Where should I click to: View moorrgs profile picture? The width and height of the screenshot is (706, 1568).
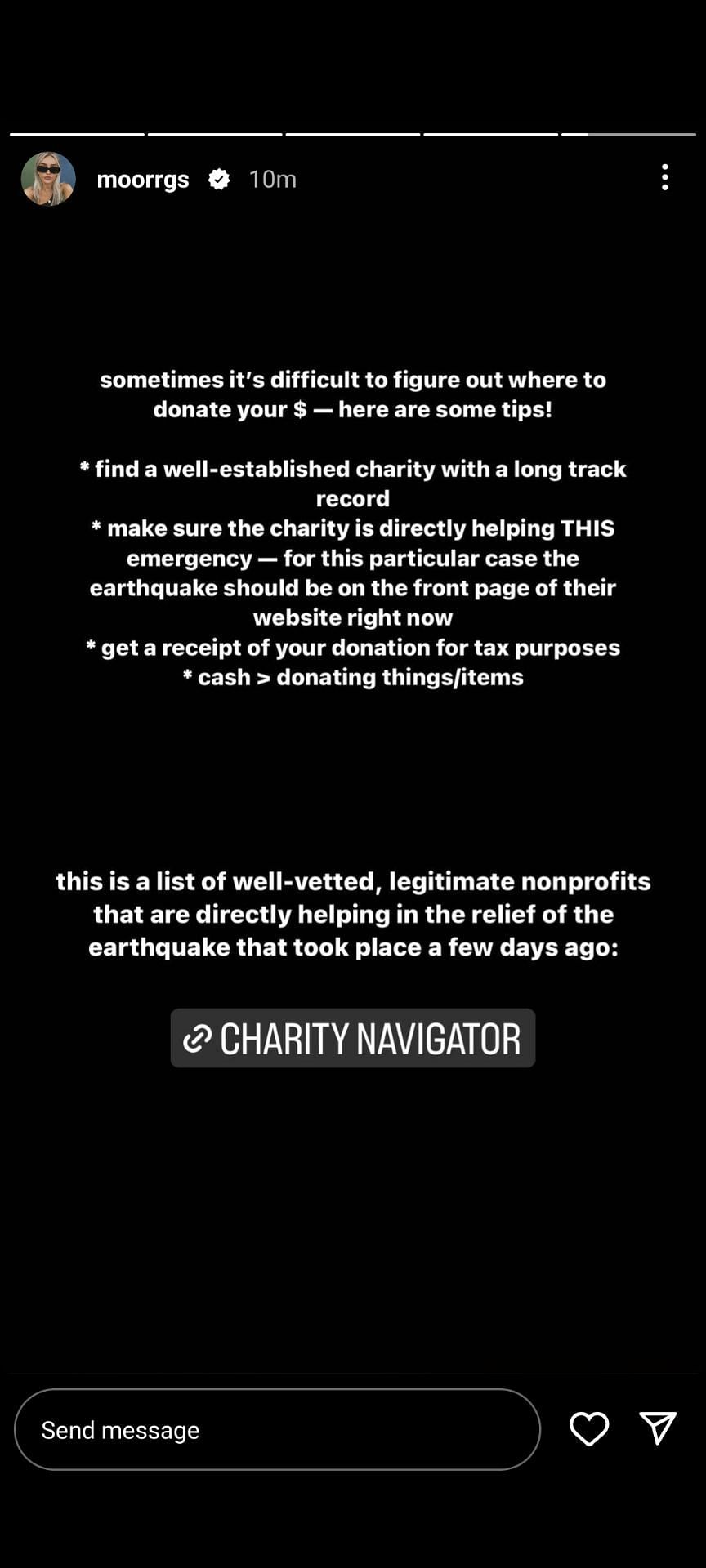48,179
